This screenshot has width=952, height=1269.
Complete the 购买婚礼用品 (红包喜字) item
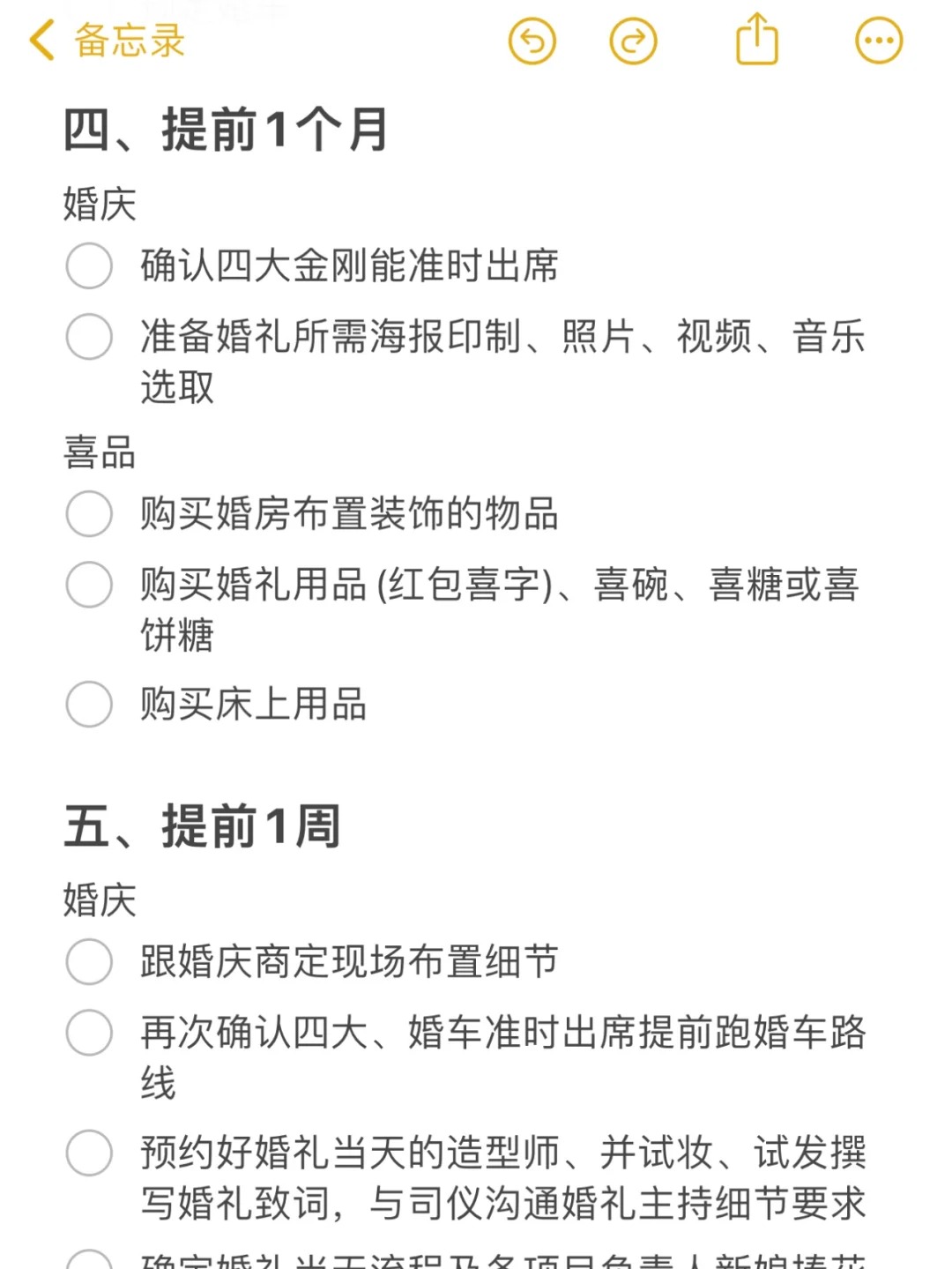(89, 584)
